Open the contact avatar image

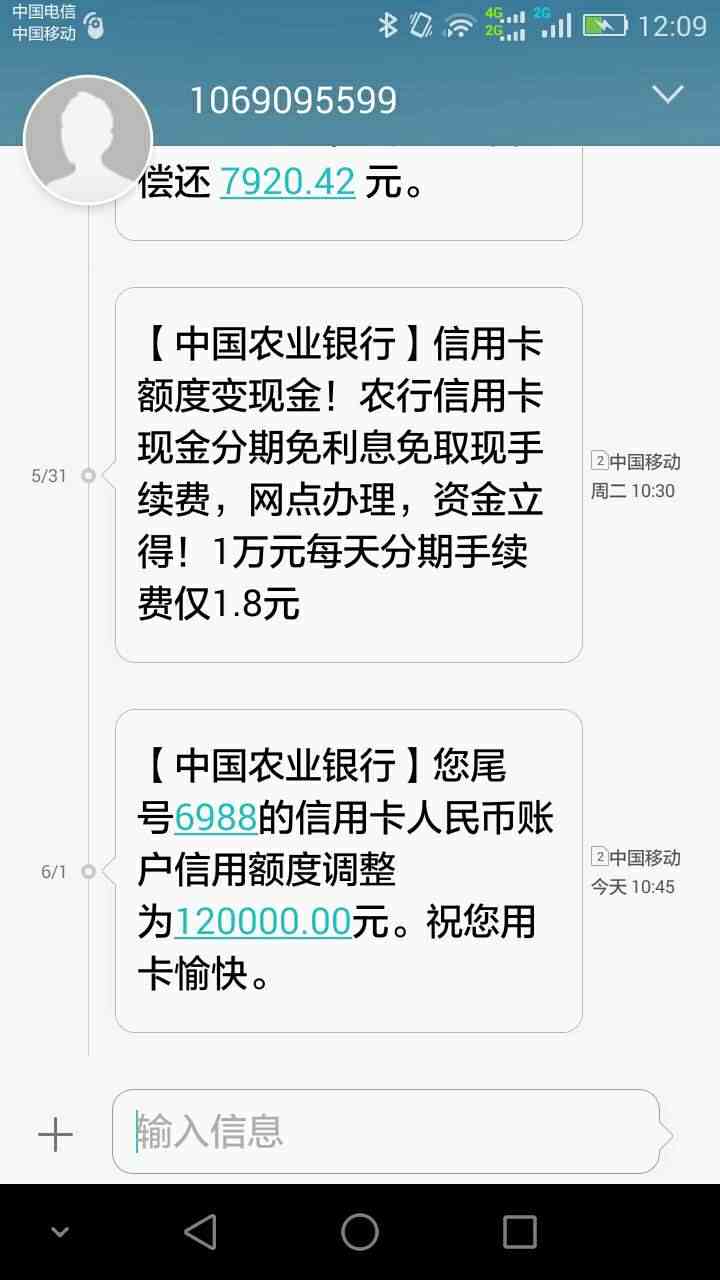point(88,138)
